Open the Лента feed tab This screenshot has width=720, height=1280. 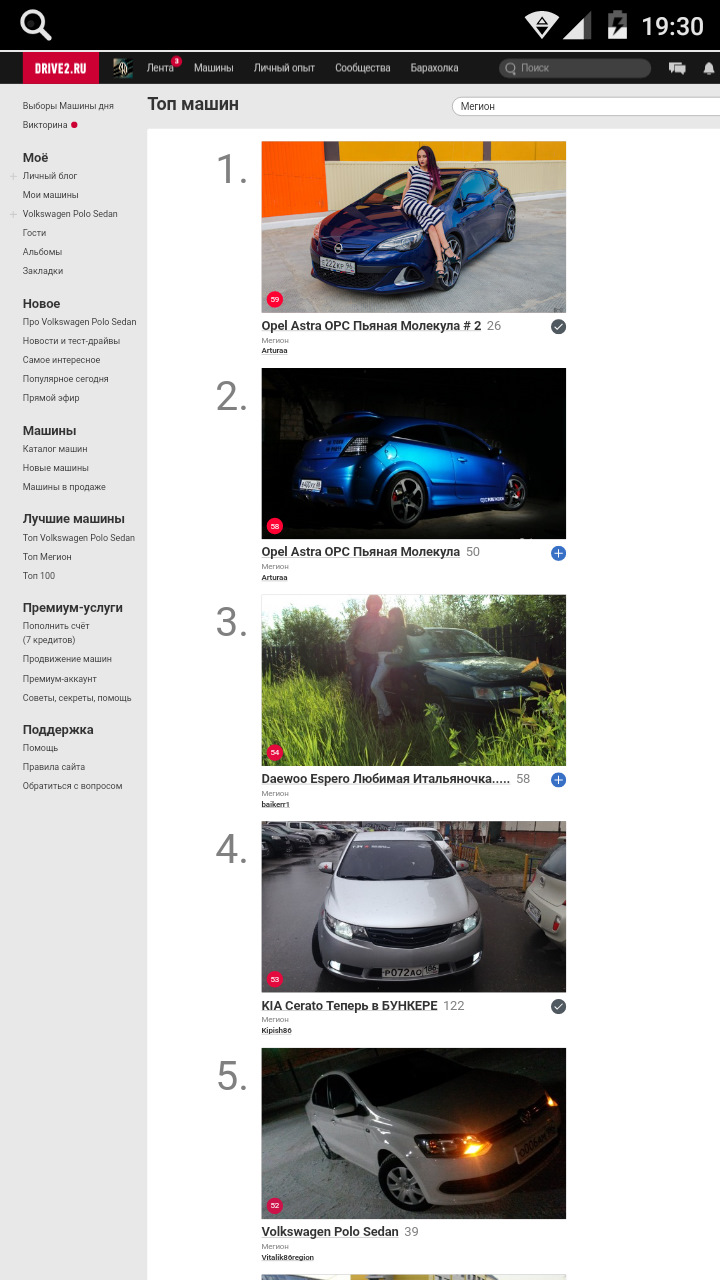(160, 68)
